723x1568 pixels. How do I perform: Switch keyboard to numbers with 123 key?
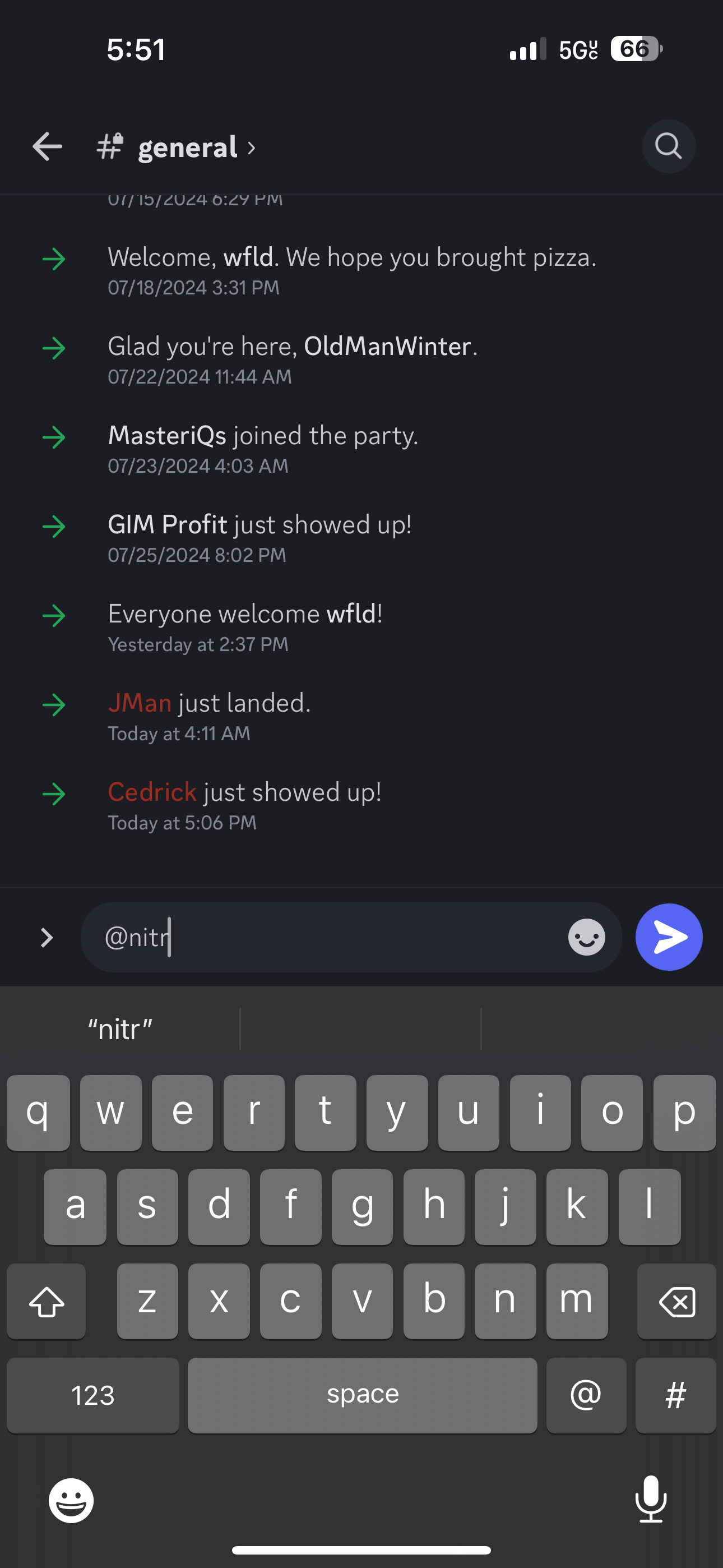click(92, 1395)
